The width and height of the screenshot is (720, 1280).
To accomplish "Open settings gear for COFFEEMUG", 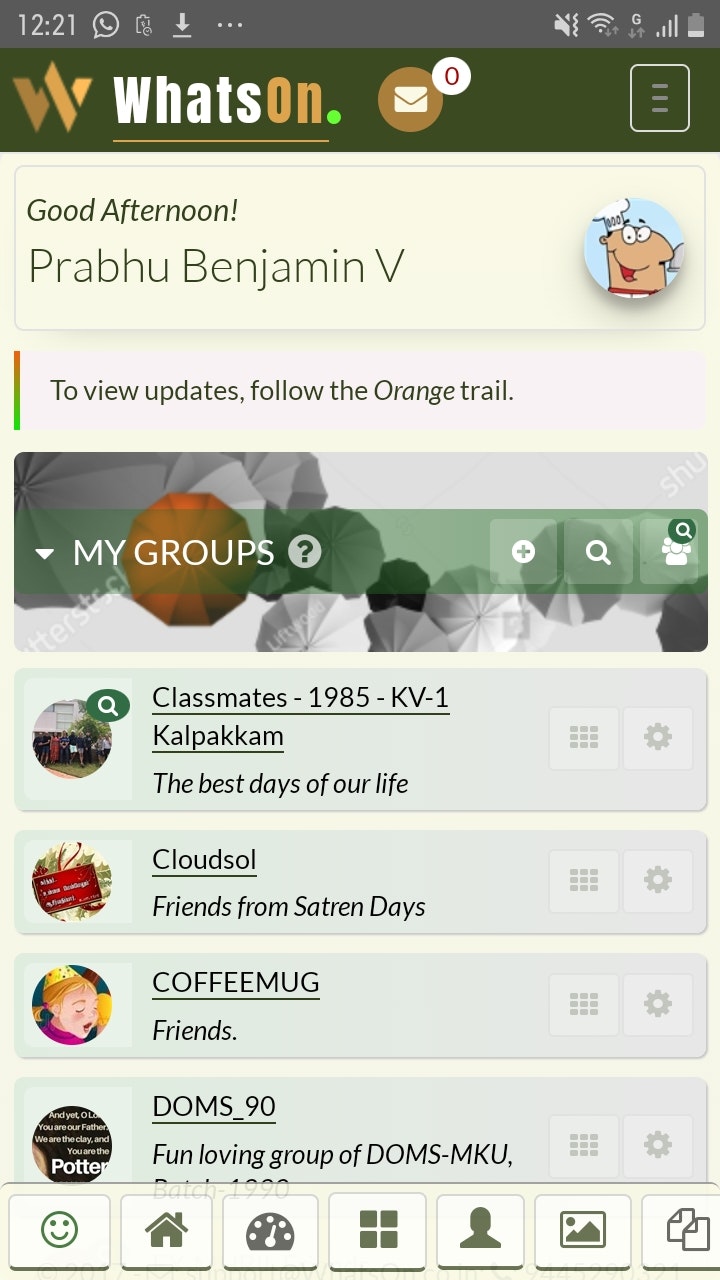I will click(x=657, y=1003).
